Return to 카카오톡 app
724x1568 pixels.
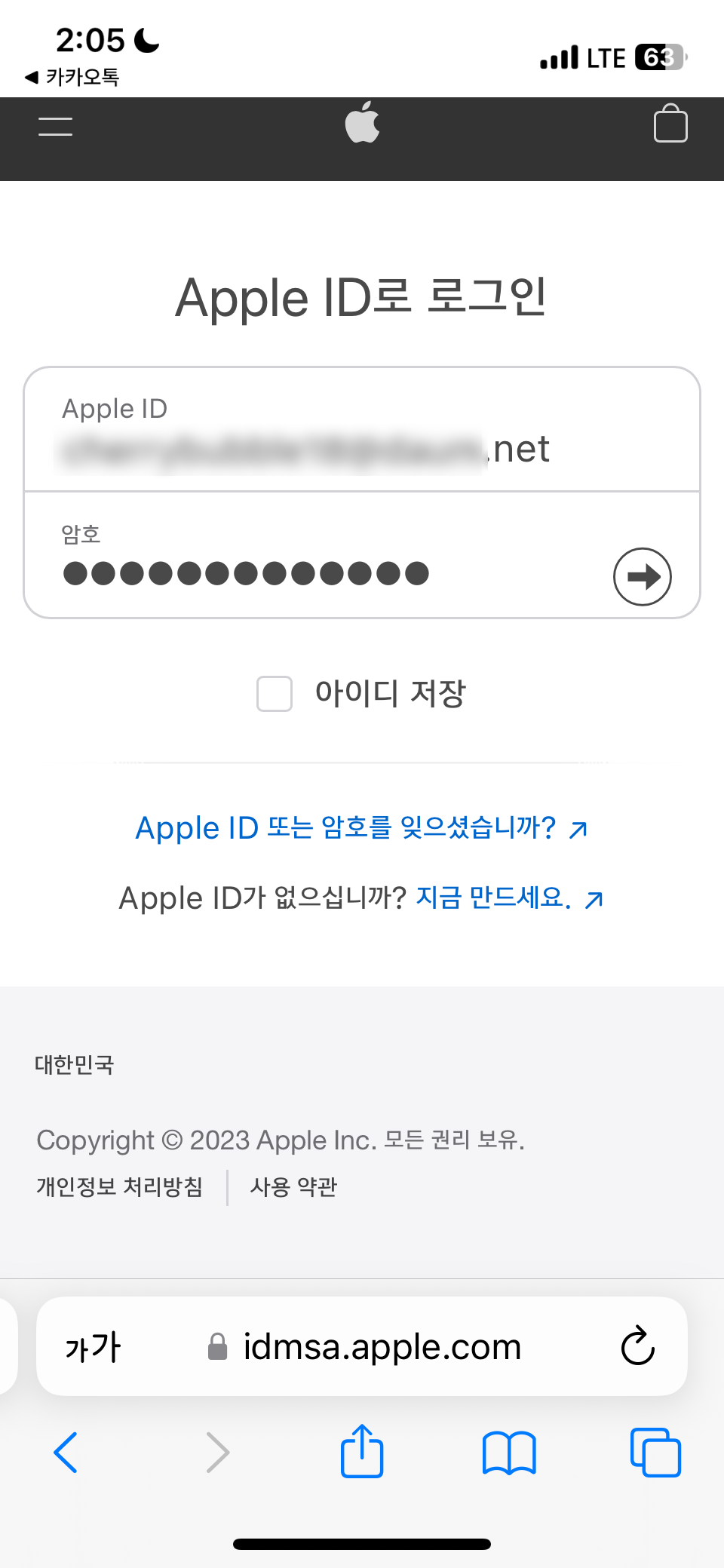tap(73, 77)
